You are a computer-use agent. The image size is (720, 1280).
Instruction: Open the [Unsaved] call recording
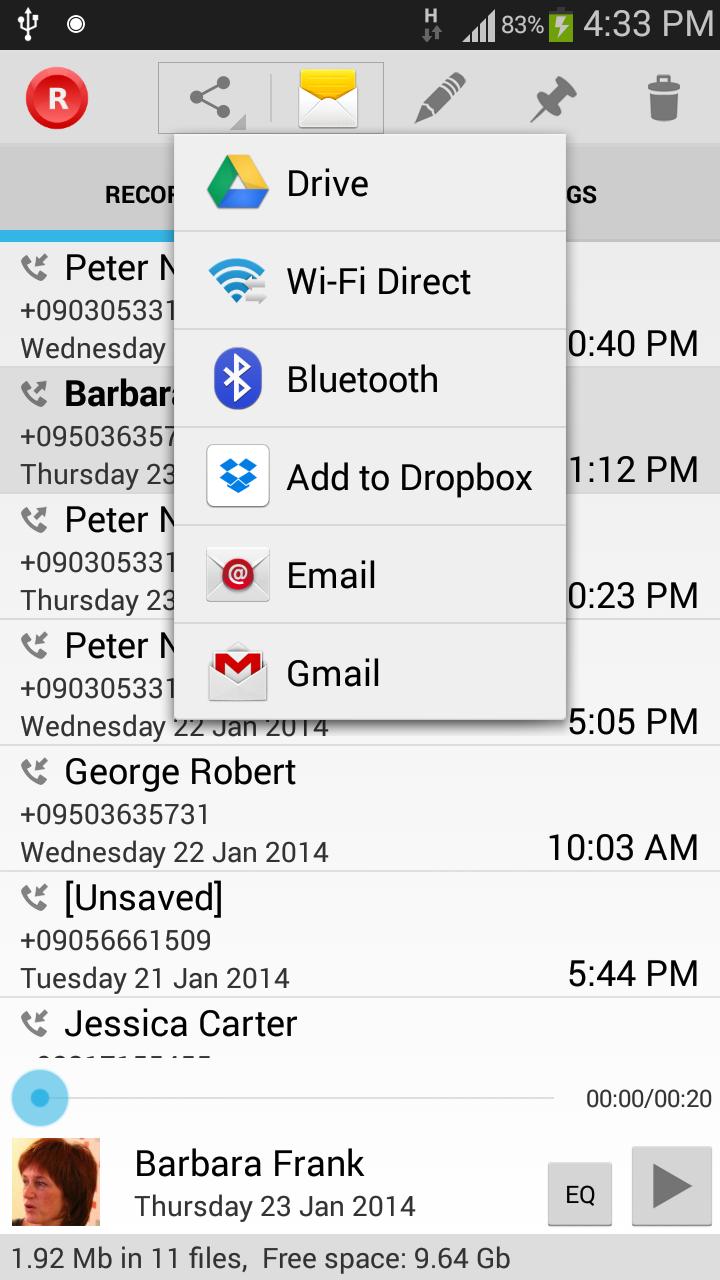(360, 934)
